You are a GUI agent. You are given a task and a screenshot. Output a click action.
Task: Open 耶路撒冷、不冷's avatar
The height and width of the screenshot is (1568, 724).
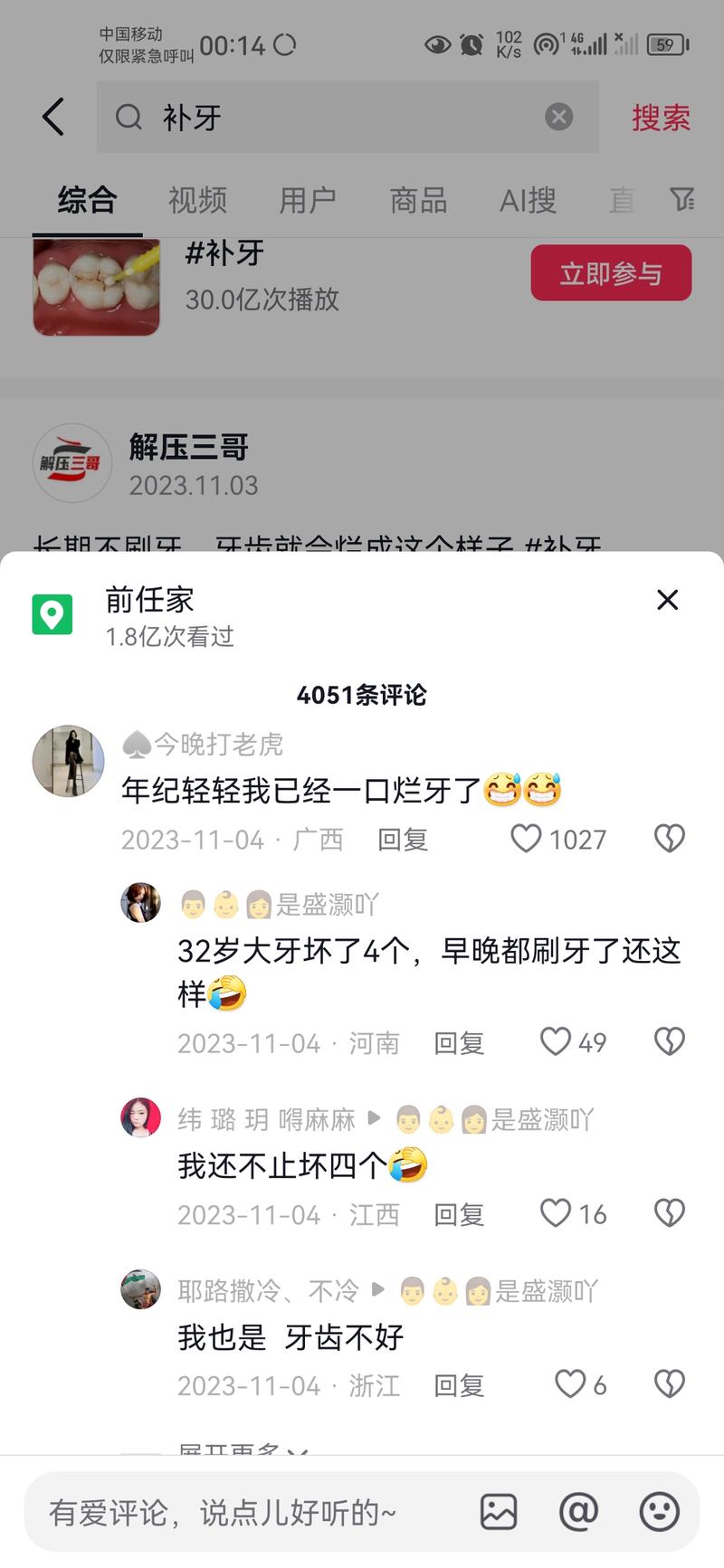click(140, 1290)
